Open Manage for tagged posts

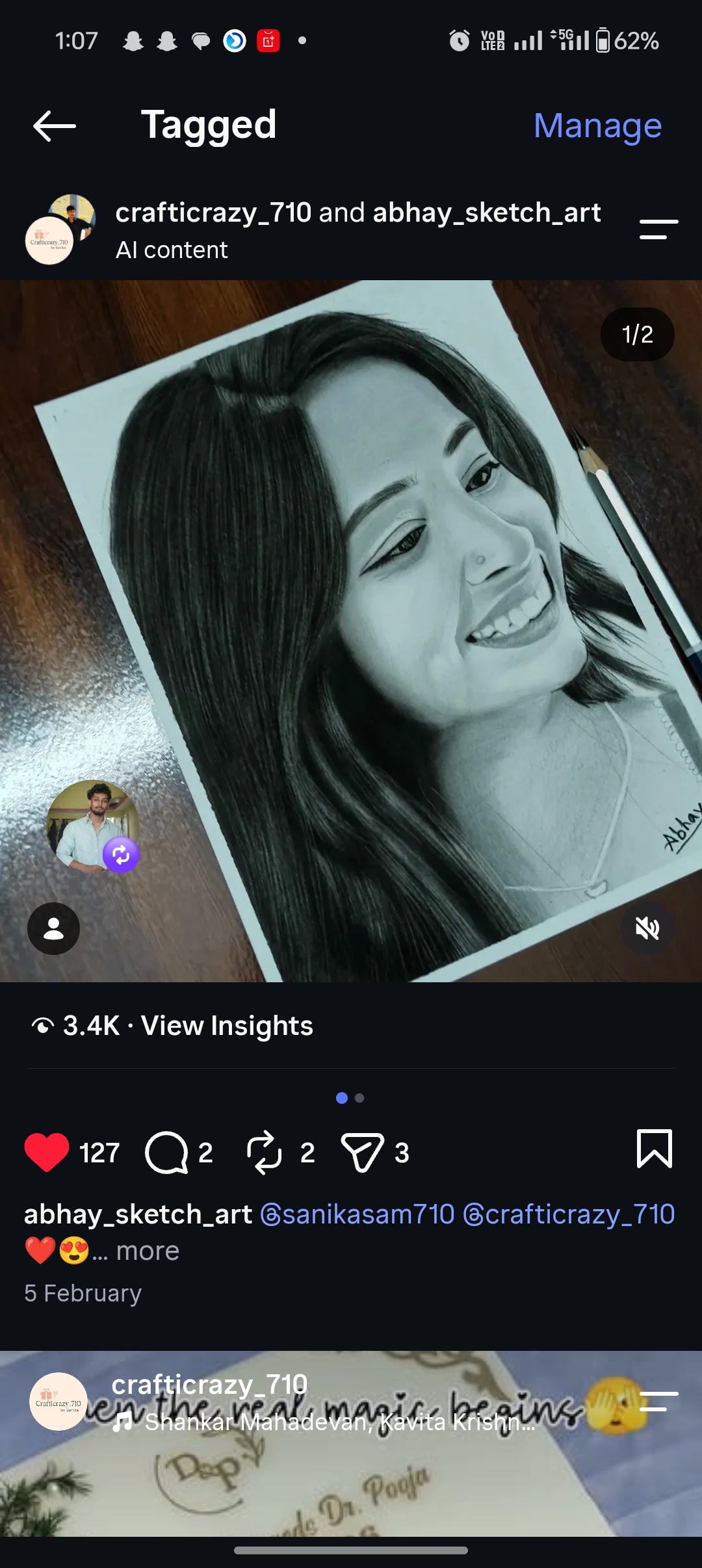597,125
